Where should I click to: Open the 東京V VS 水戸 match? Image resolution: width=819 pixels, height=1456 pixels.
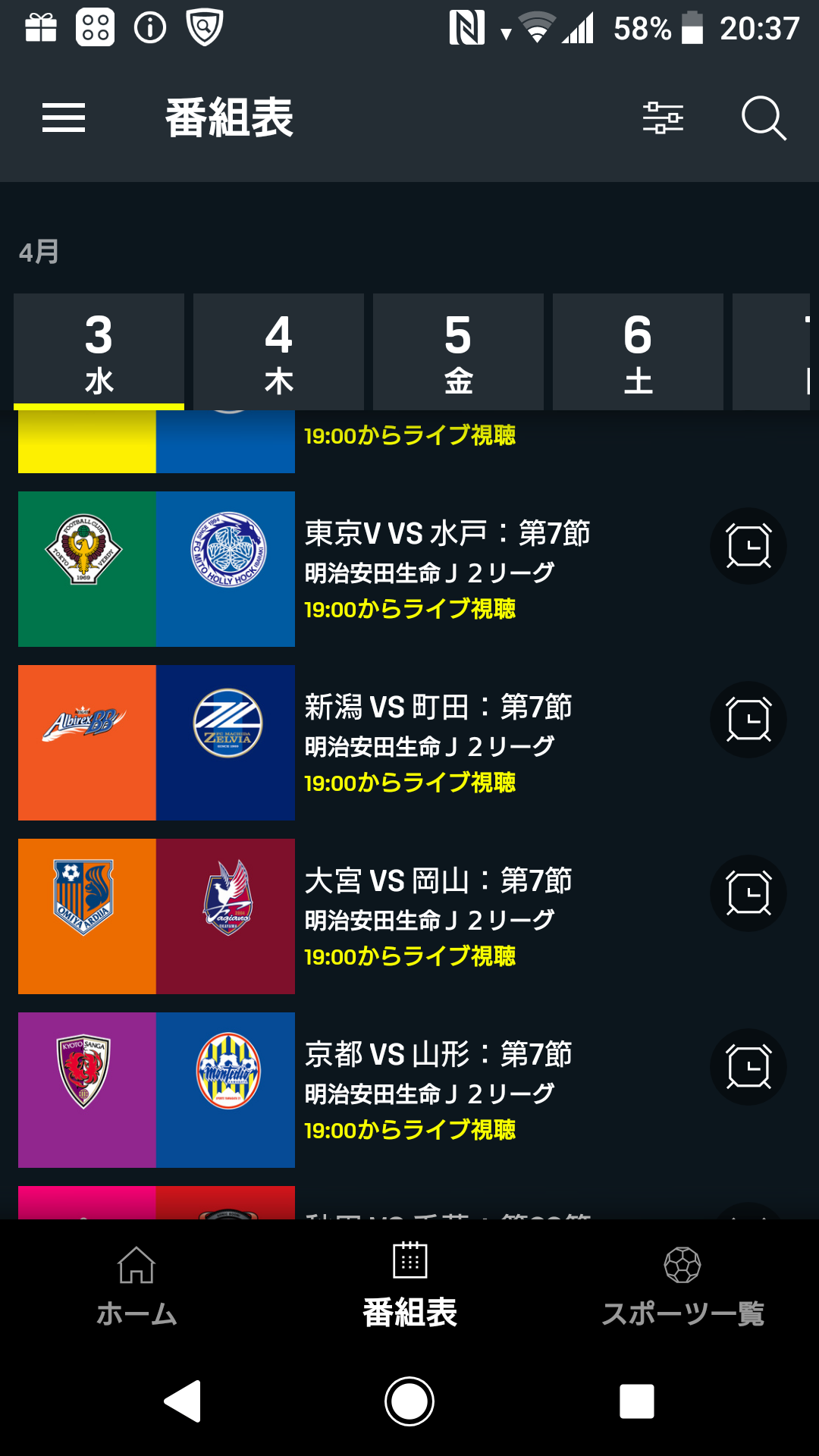click(409, 569)
